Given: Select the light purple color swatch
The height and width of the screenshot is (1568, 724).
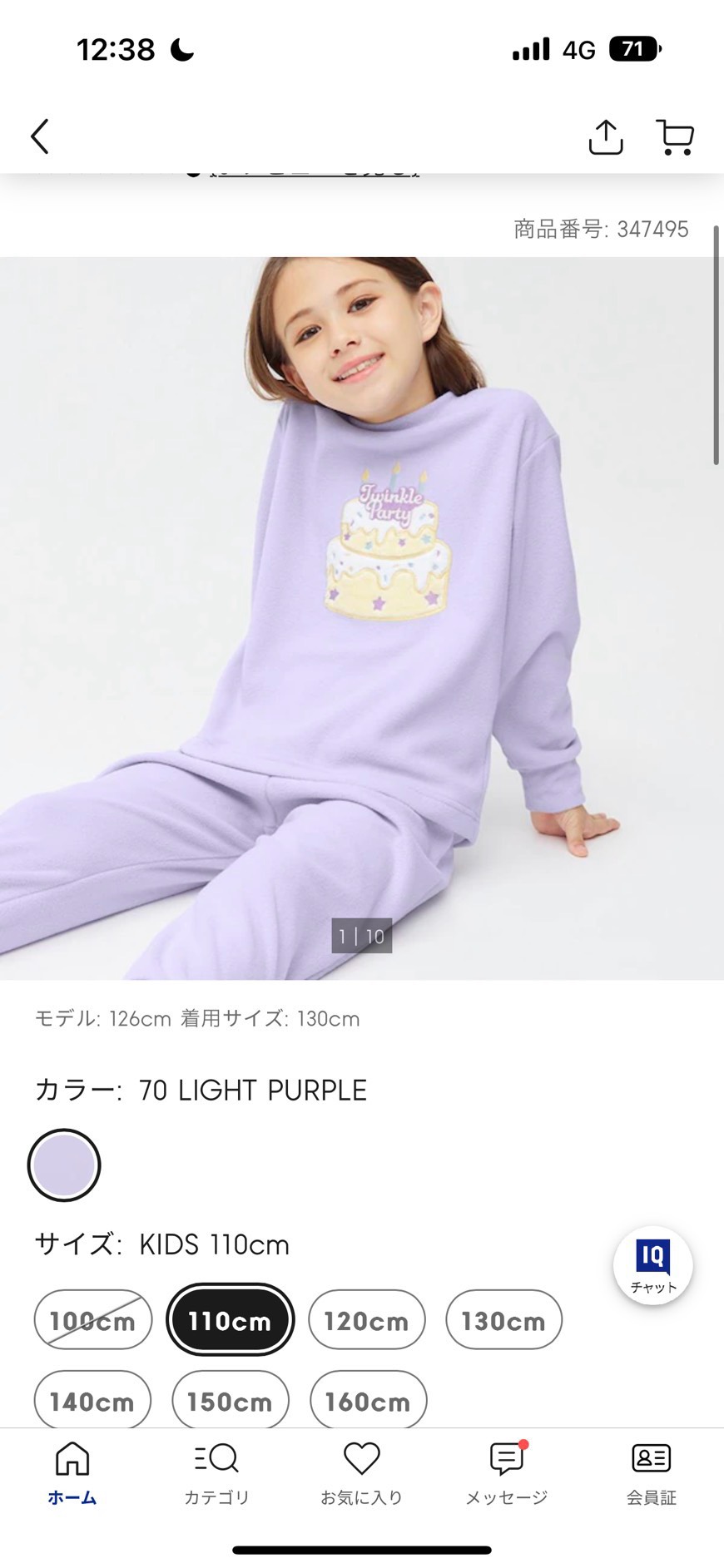Looking at the screenshot, I should click(x=64, y=1165).
